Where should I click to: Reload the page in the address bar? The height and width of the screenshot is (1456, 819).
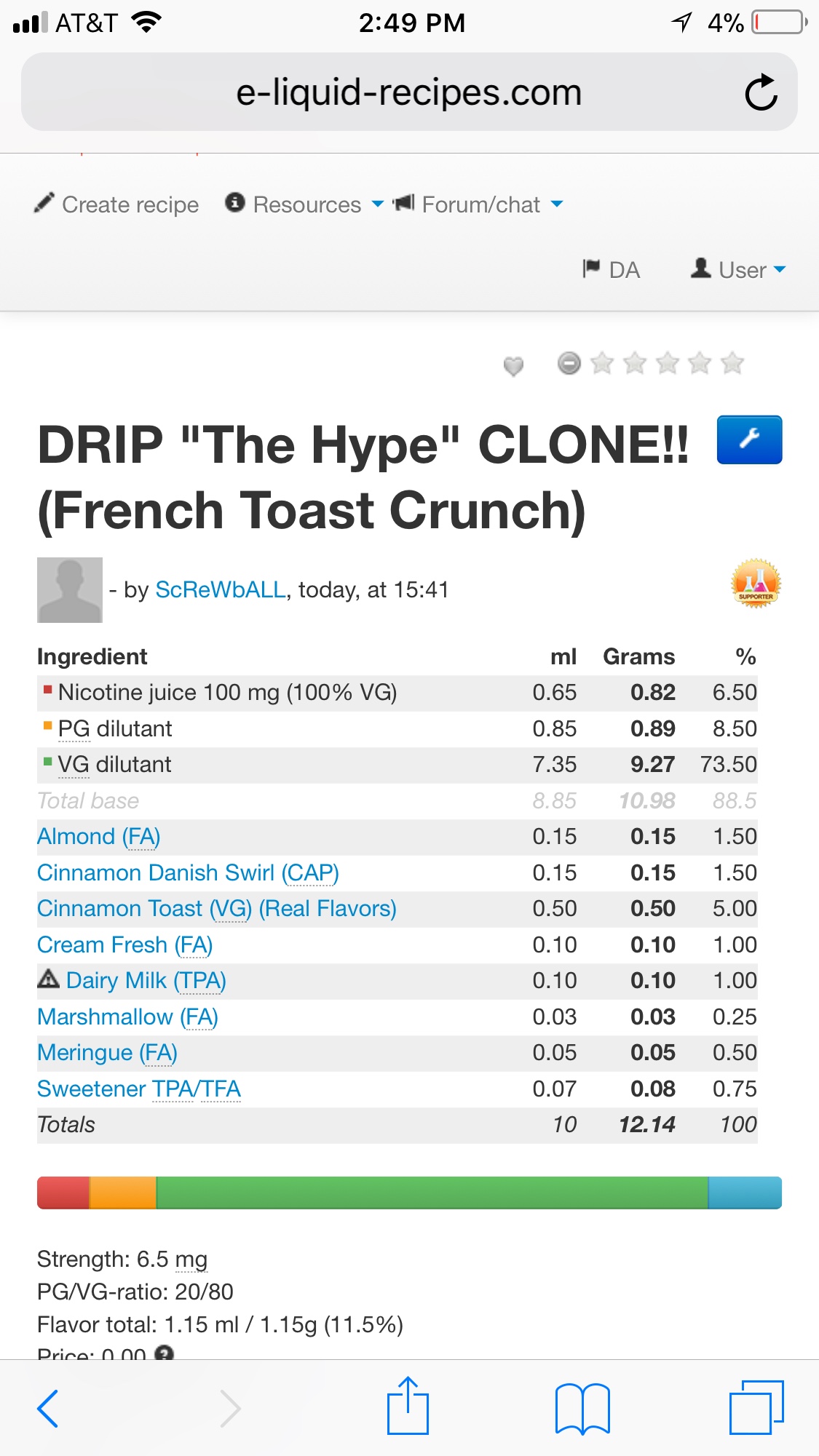point(761,92)
